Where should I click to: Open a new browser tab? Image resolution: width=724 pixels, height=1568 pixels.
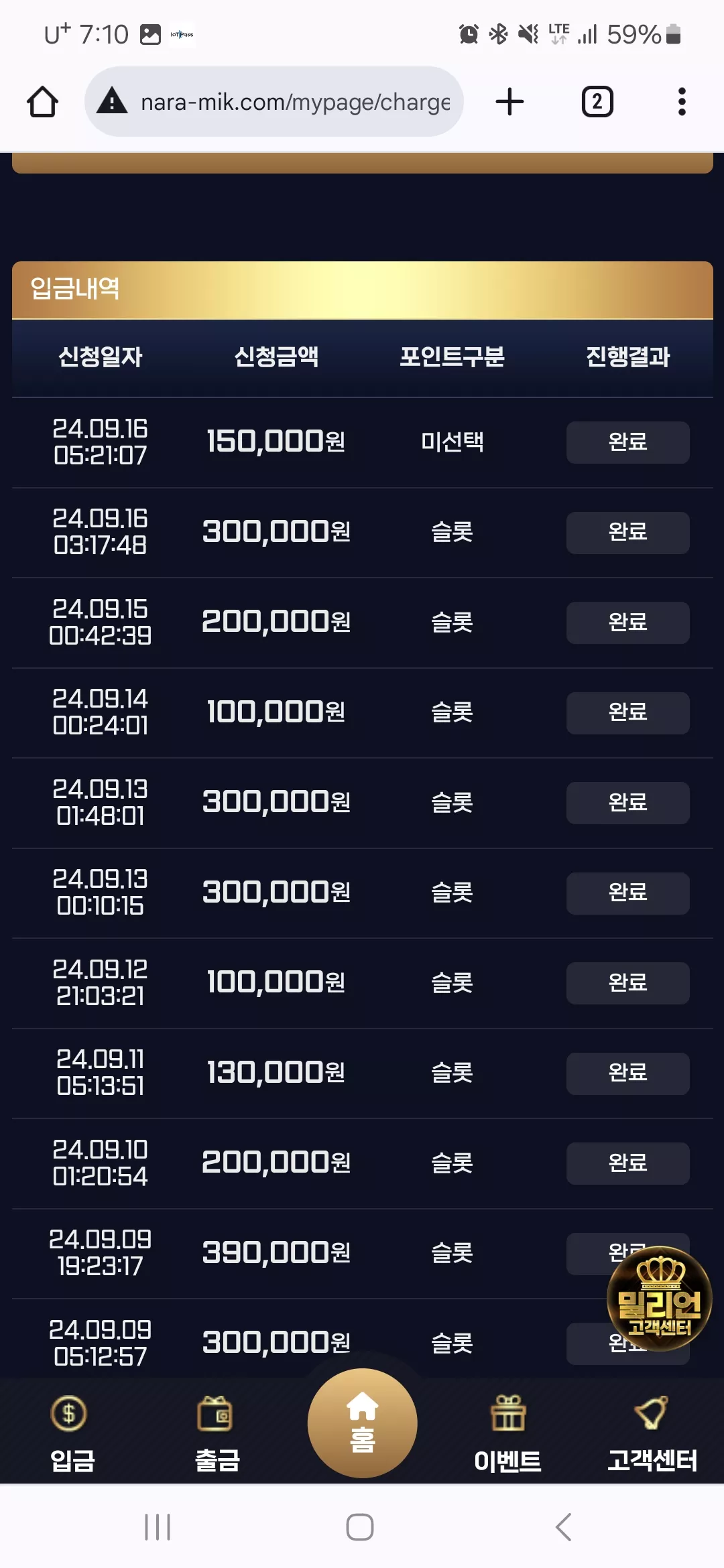[509, 102]
